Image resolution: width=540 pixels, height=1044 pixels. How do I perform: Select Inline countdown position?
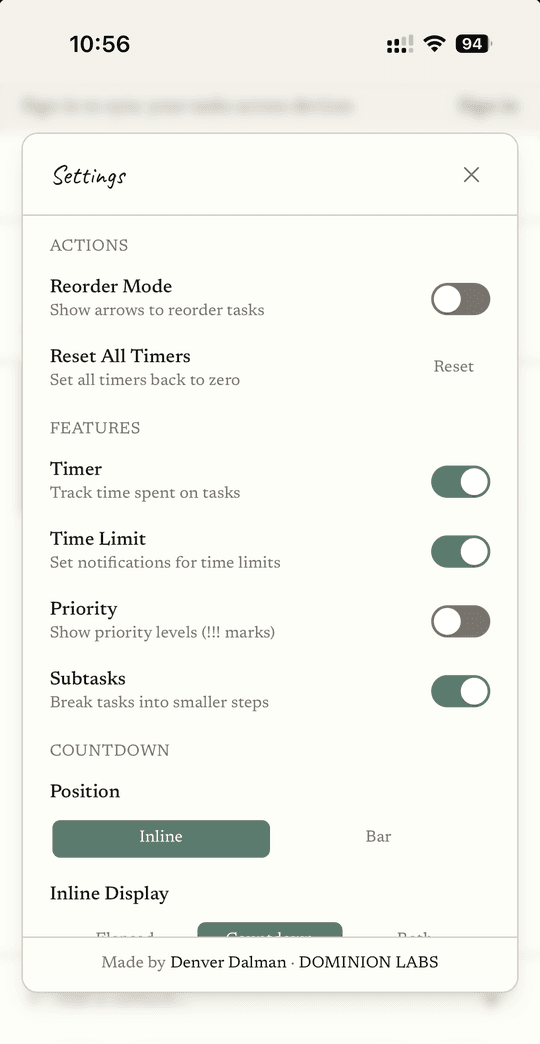[161, 838]
